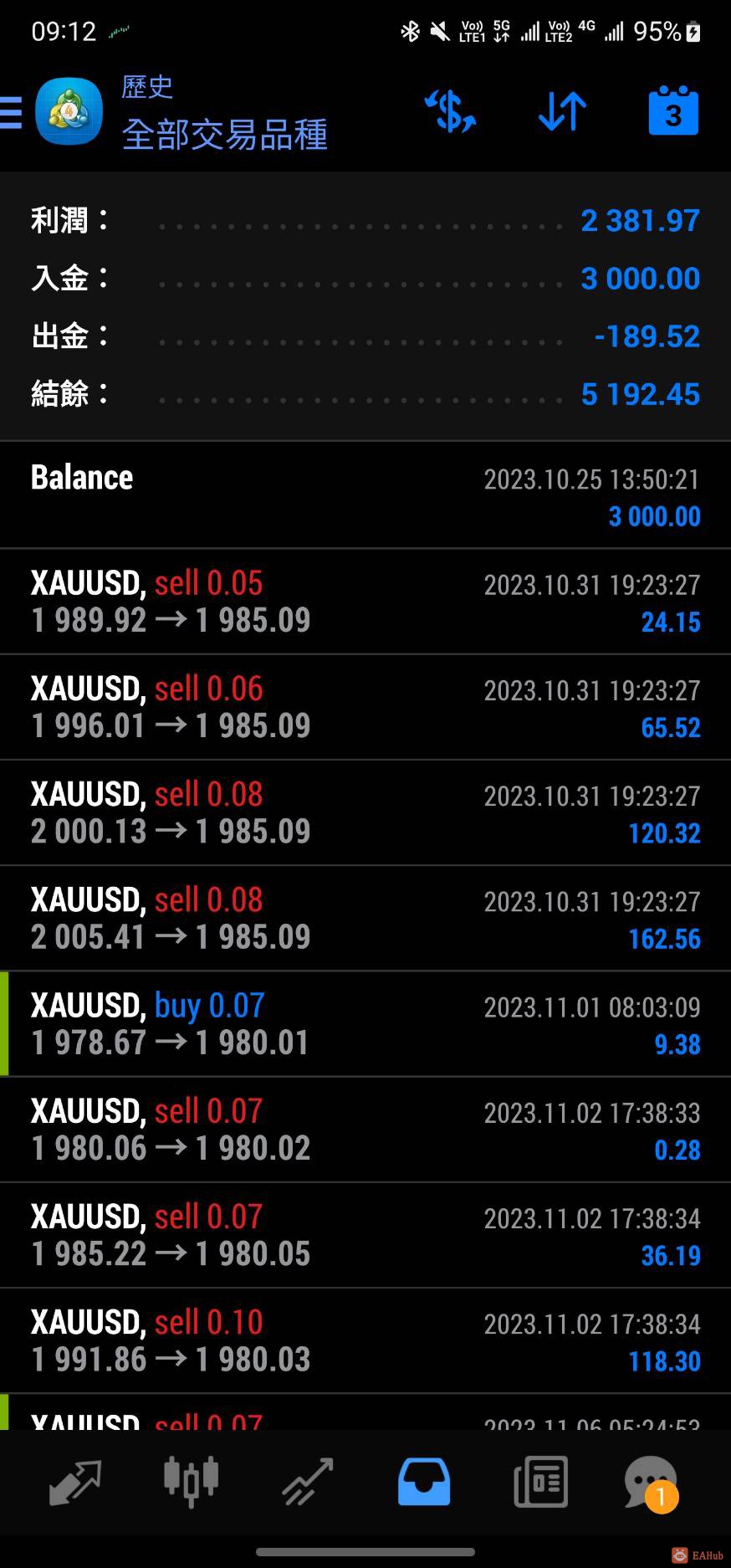Open the hamburger drawer menu
The image size is (731, 1568).
click(x=12, y=112)
